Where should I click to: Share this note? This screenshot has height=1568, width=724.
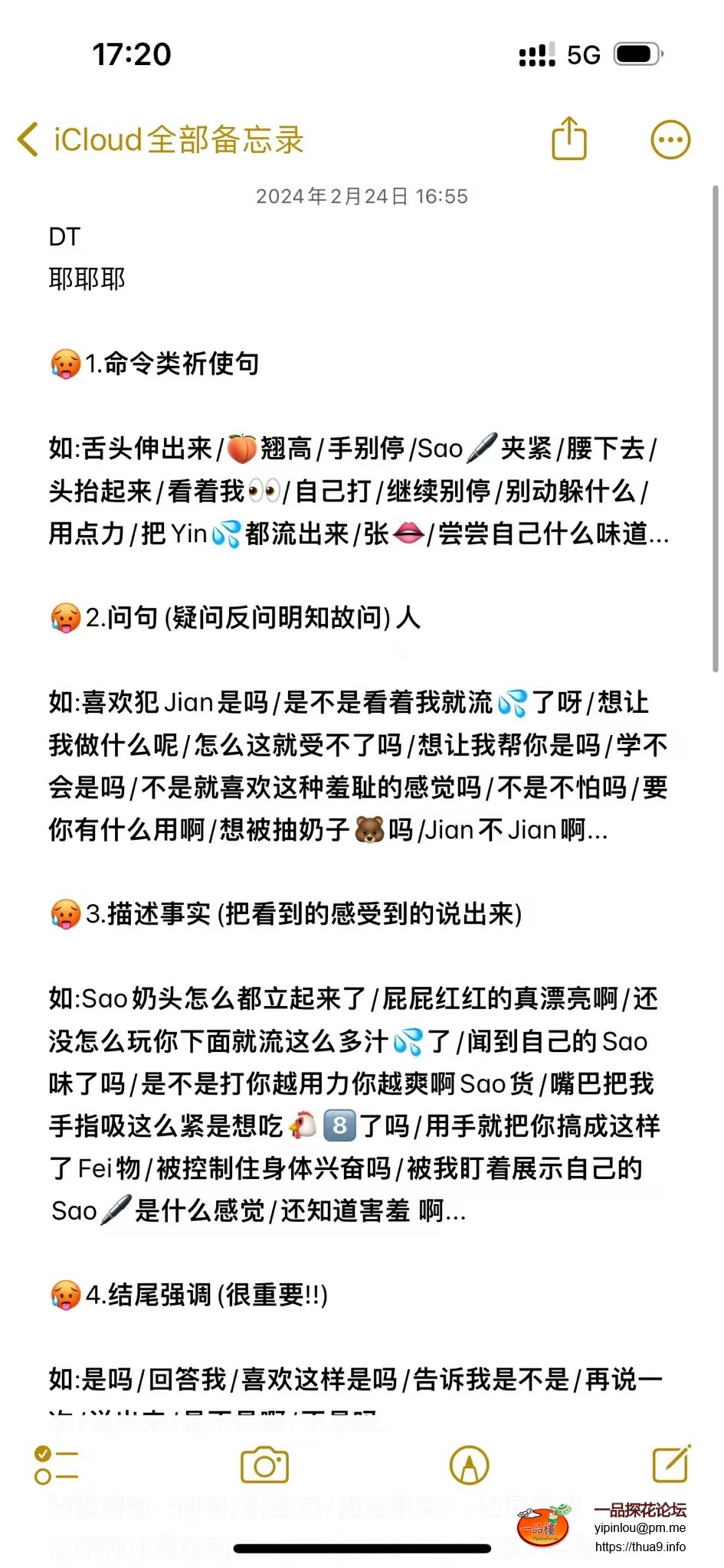(x=569, y=139)
